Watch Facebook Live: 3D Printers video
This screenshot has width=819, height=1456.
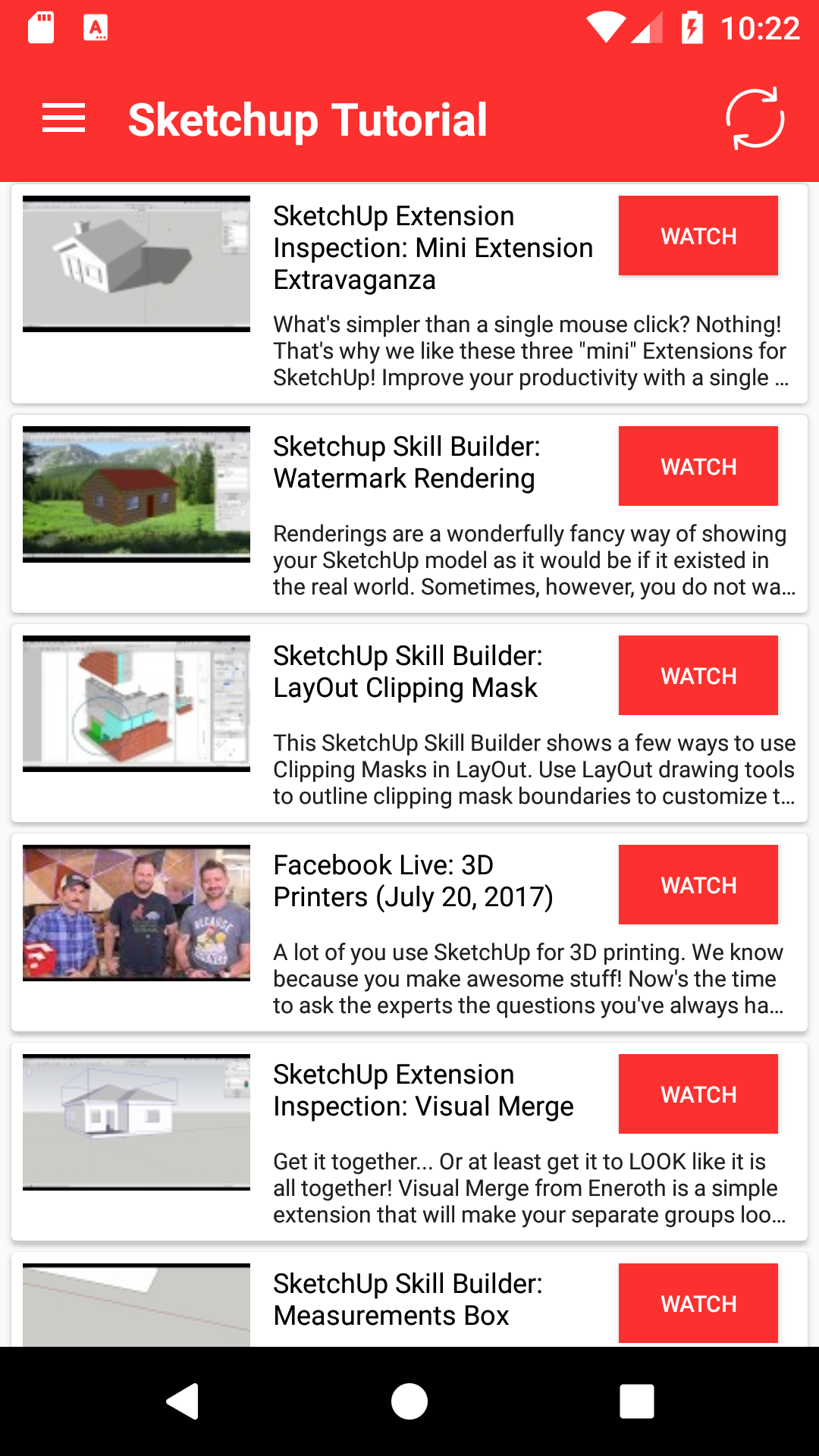pyautogui.click(x=698, y=885)
